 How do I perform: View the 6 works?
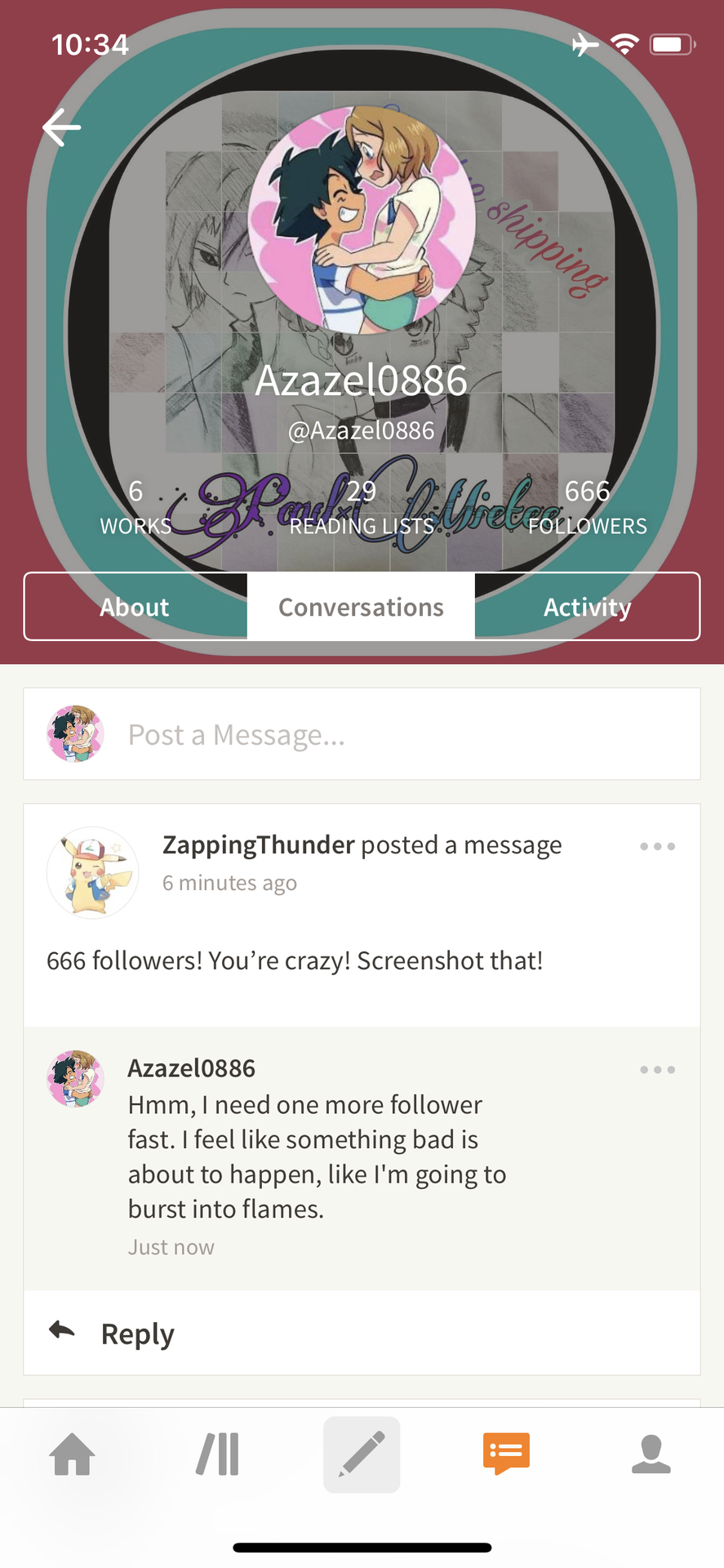pos(135,508)
